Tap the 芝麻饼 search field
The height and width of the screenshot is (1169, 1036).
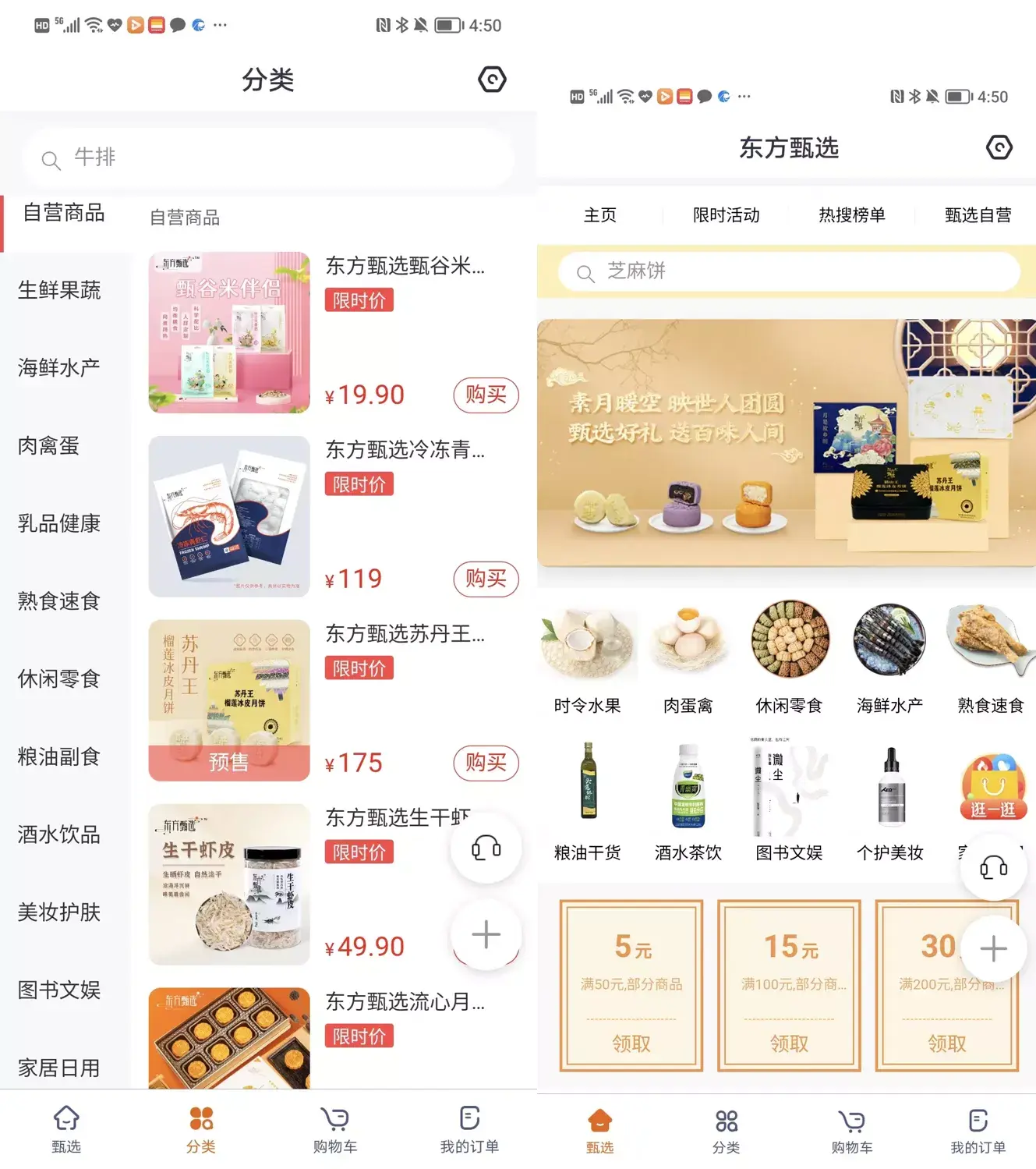[x=787, y=272]
